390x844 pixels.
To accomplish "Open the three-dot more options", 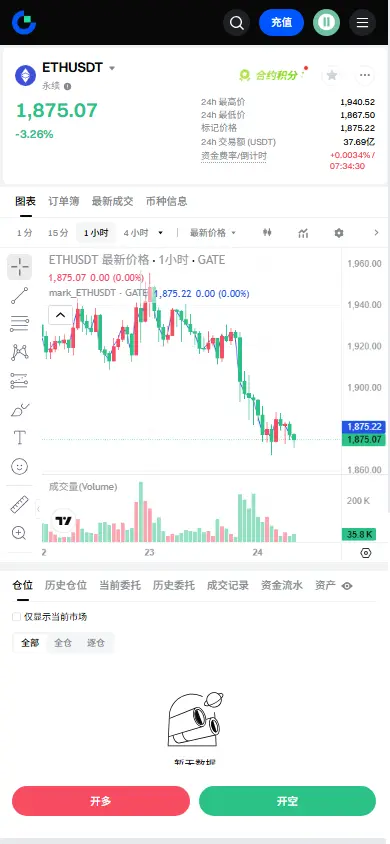I will [x=365, y=75].
